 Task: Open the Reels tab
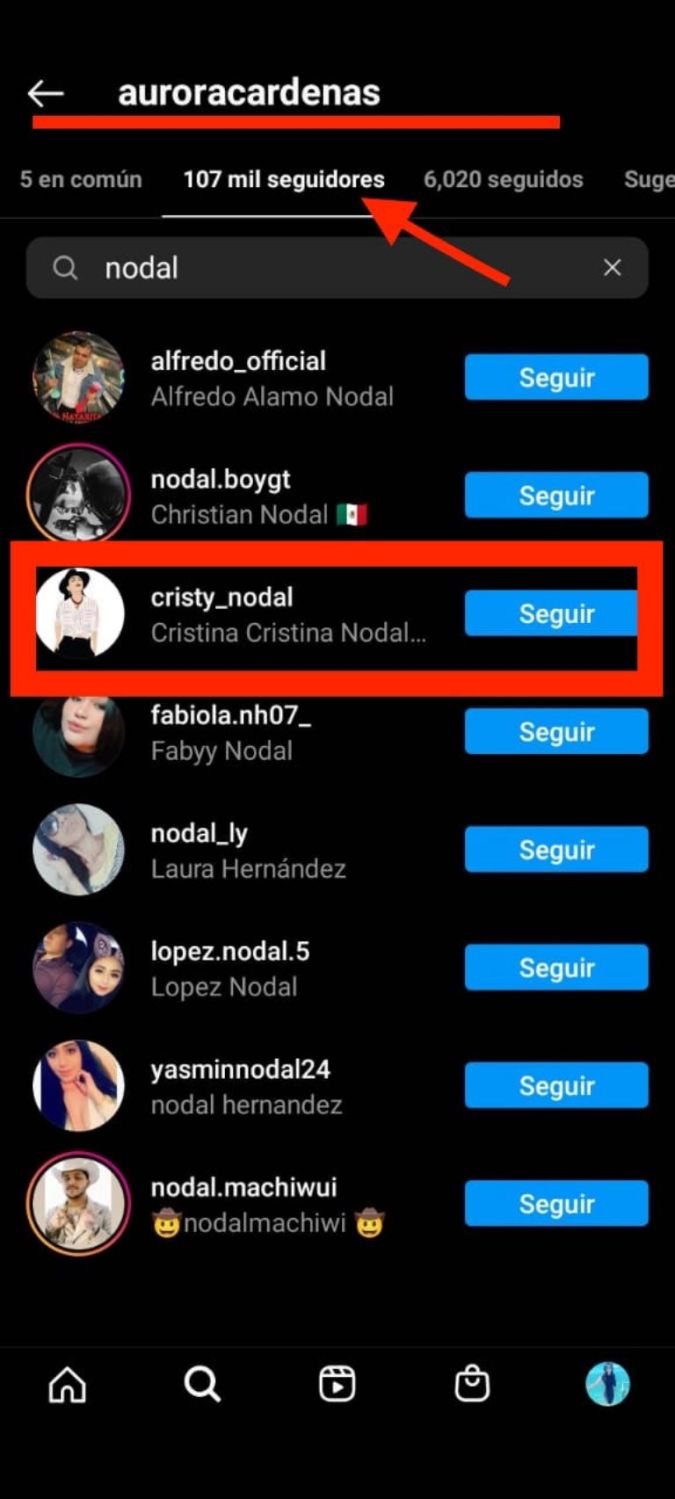click(x=337, y=1385)
